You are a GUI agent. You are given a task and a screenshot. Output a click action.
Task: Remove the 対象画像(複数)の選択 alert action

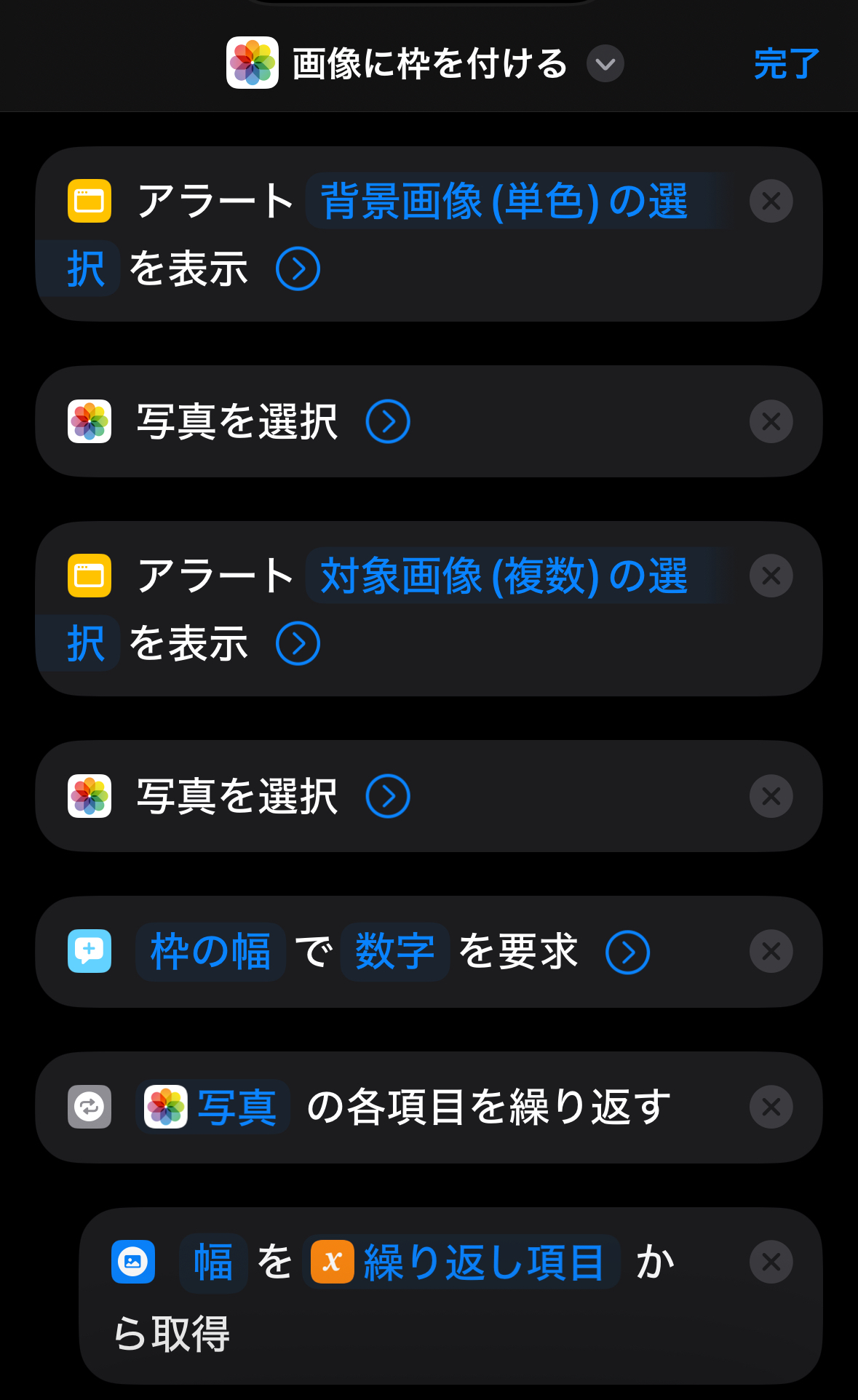tap(771, 576)
